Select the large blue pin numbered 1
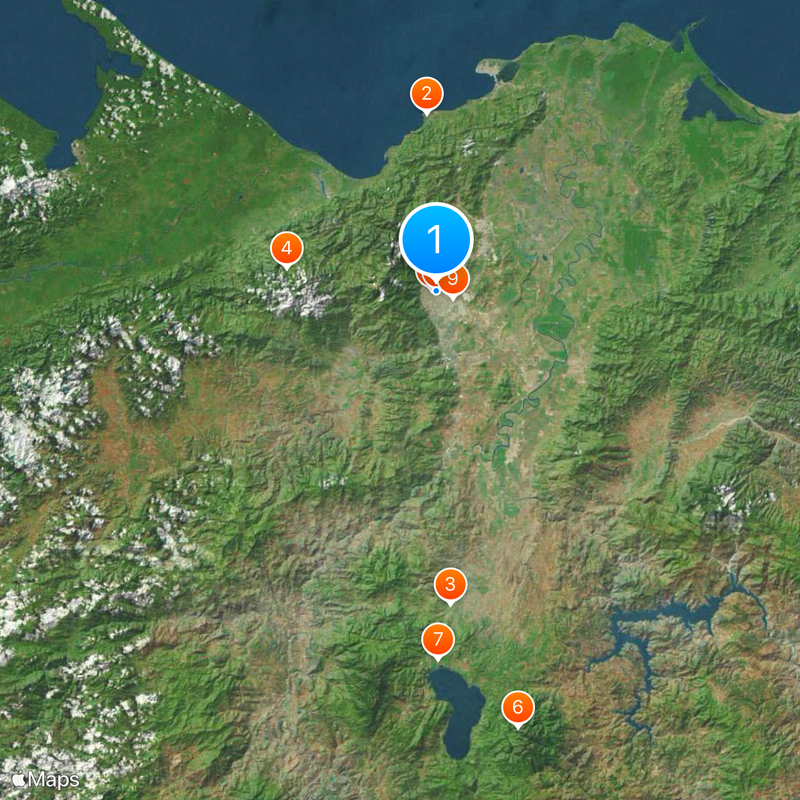Screen dimensions: 800x800 point(435,240)
